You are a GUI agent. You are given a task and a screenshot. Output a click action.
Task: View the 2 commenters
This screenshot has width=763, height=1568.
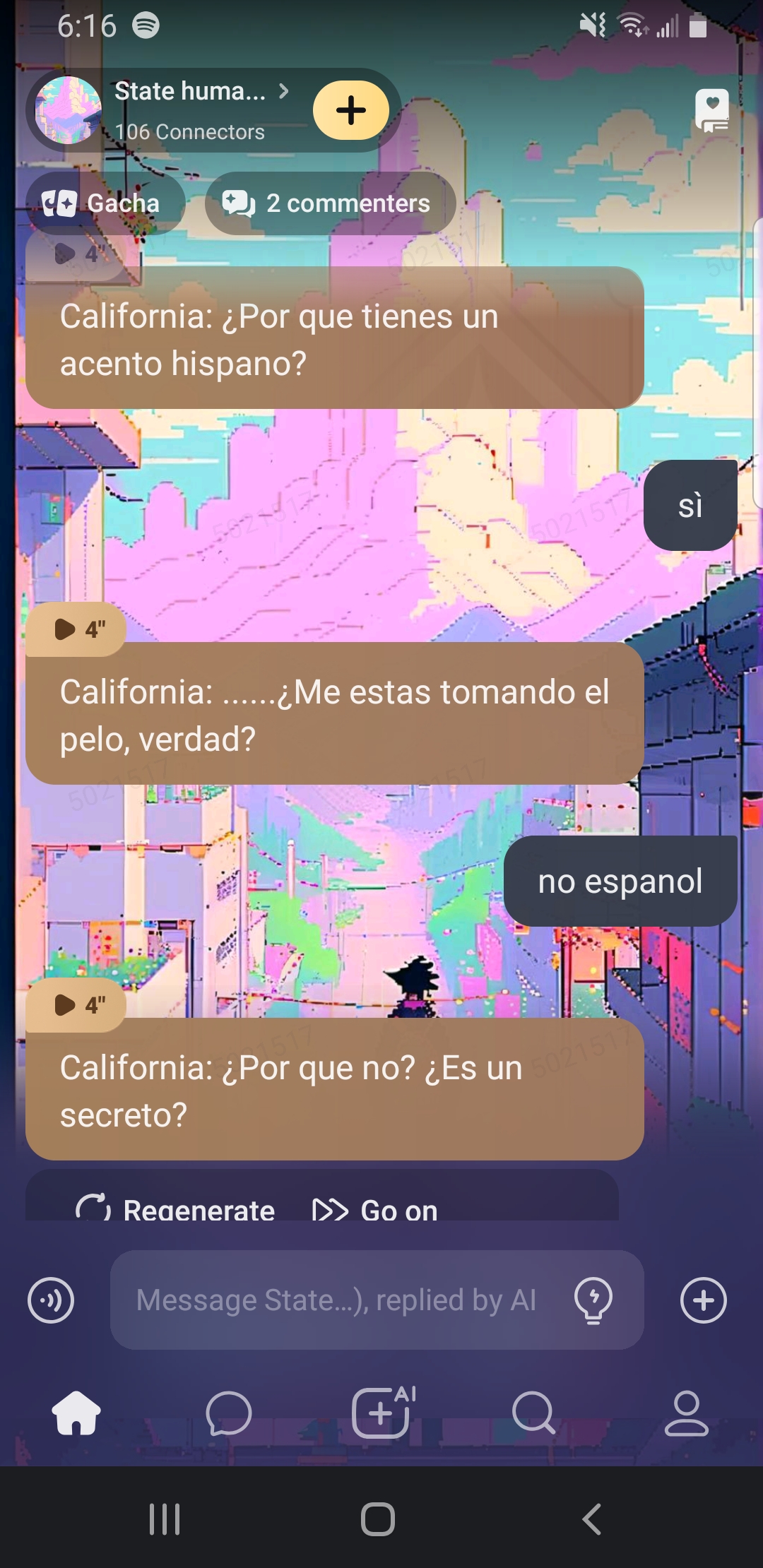pyautogui.click(x=329, y=203)
